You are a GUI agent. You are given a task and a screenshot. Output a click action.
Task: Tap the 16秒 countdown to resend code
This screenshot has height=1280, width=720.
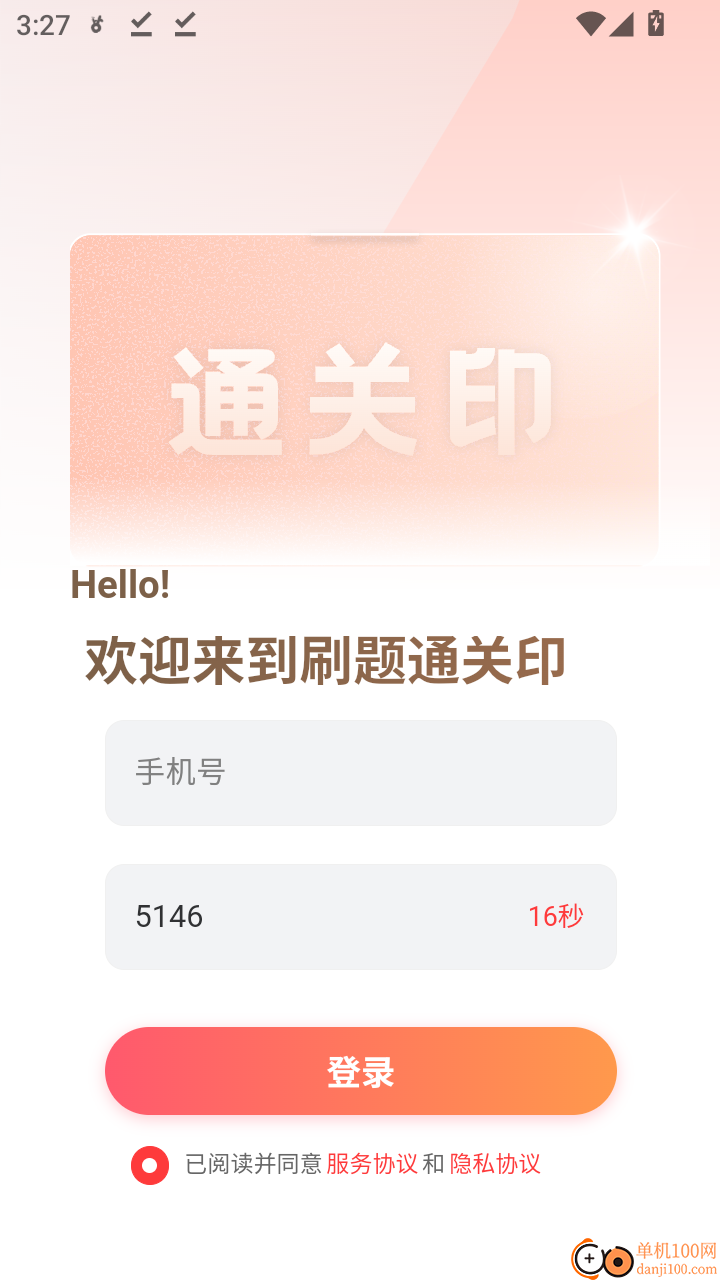[556, 916]
